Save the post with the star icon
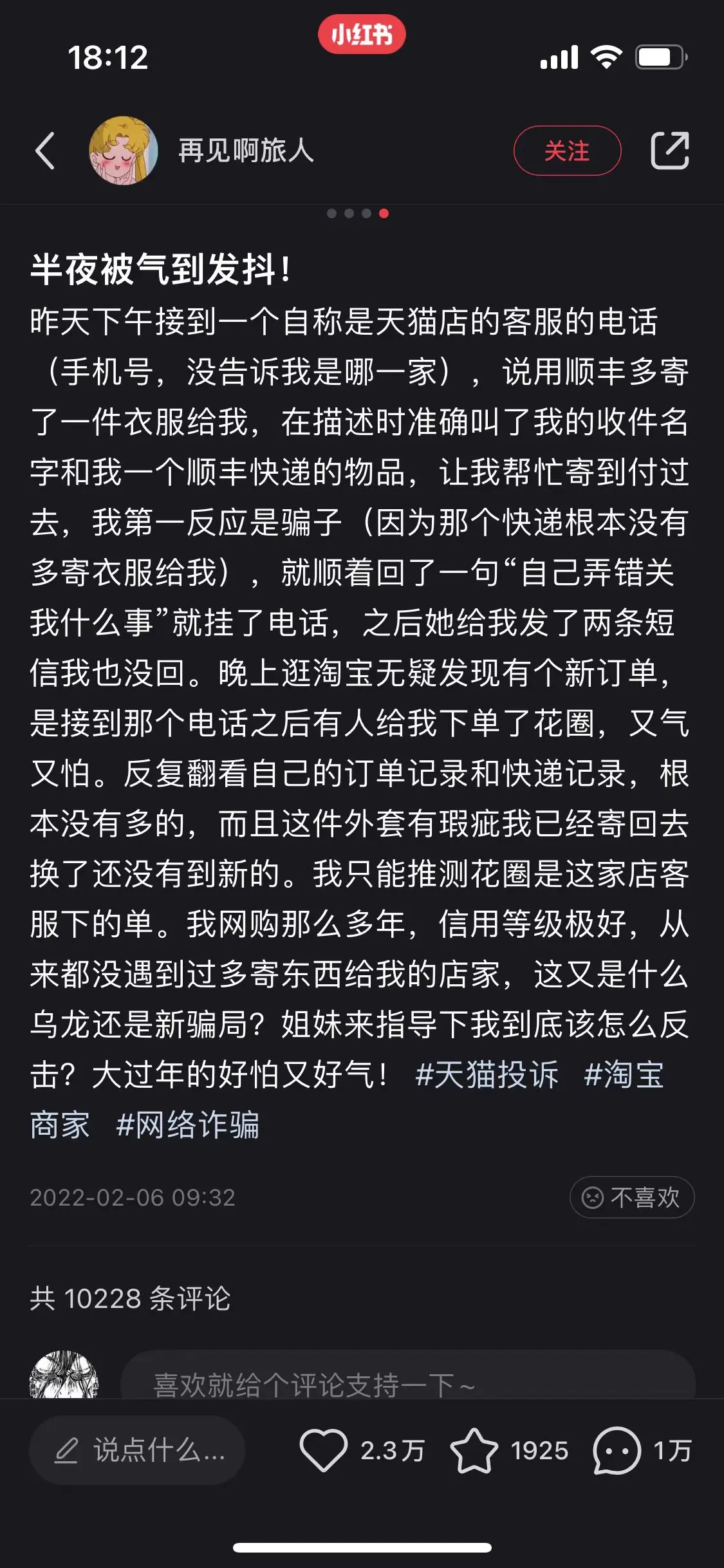724x1568 pixels. coord(474,1451)
